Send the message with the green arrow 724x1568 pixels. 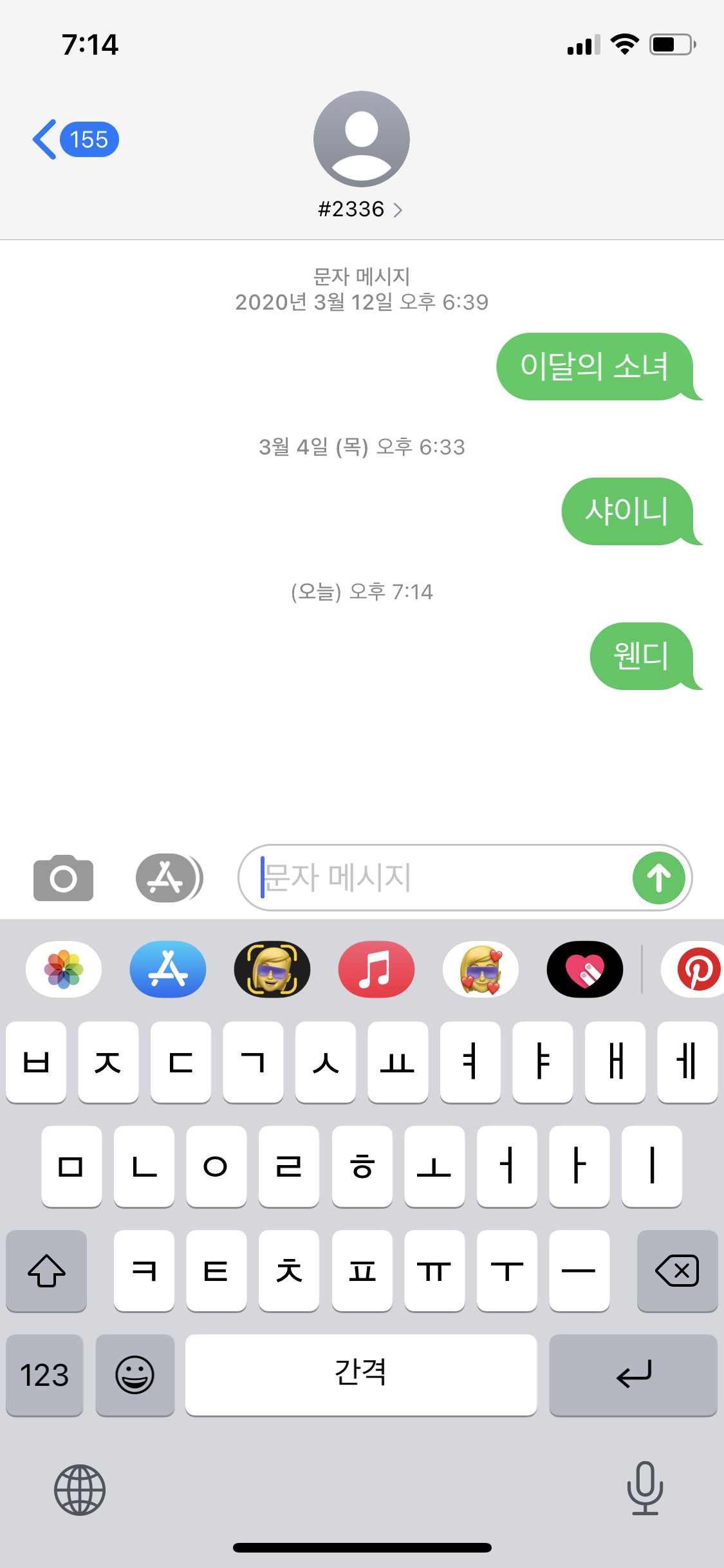(658, 878)
